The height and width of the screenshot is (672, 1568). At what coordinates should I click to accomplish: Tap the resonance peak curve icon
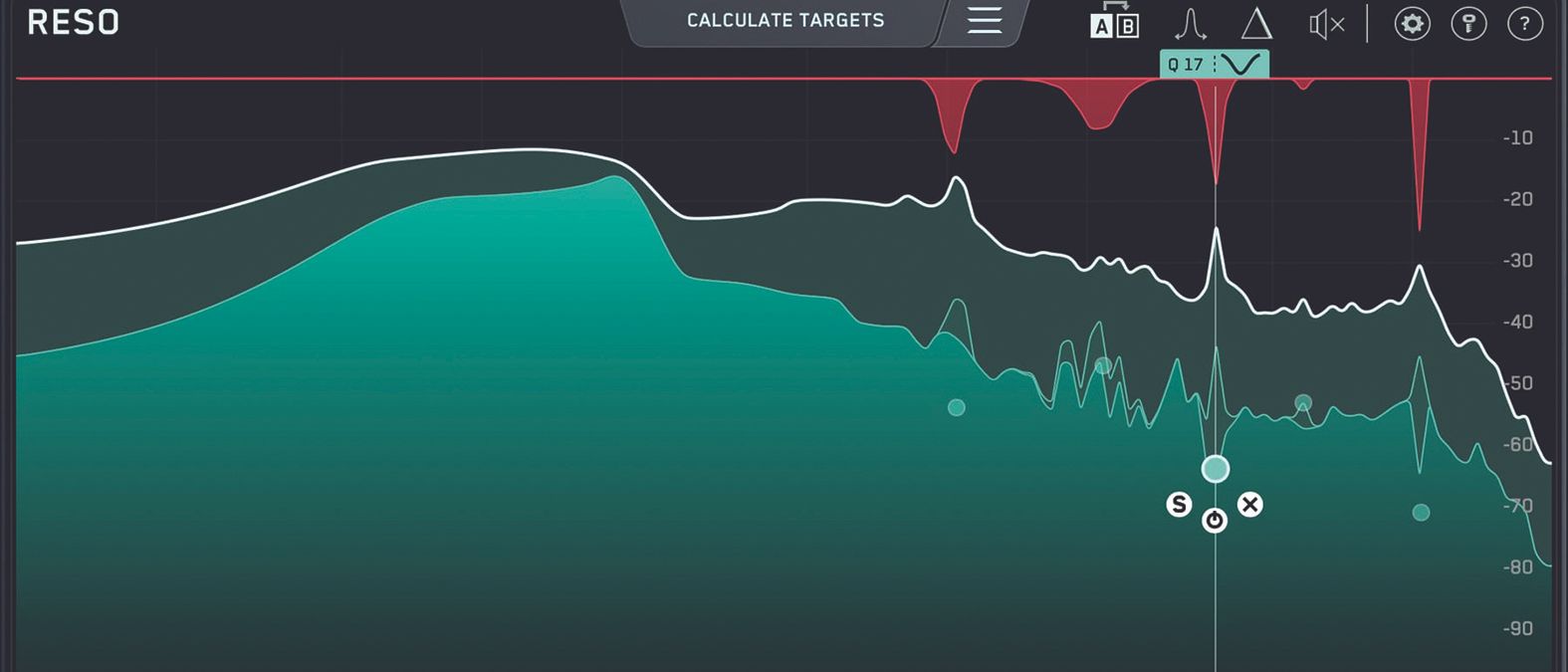click(1190, 24)
